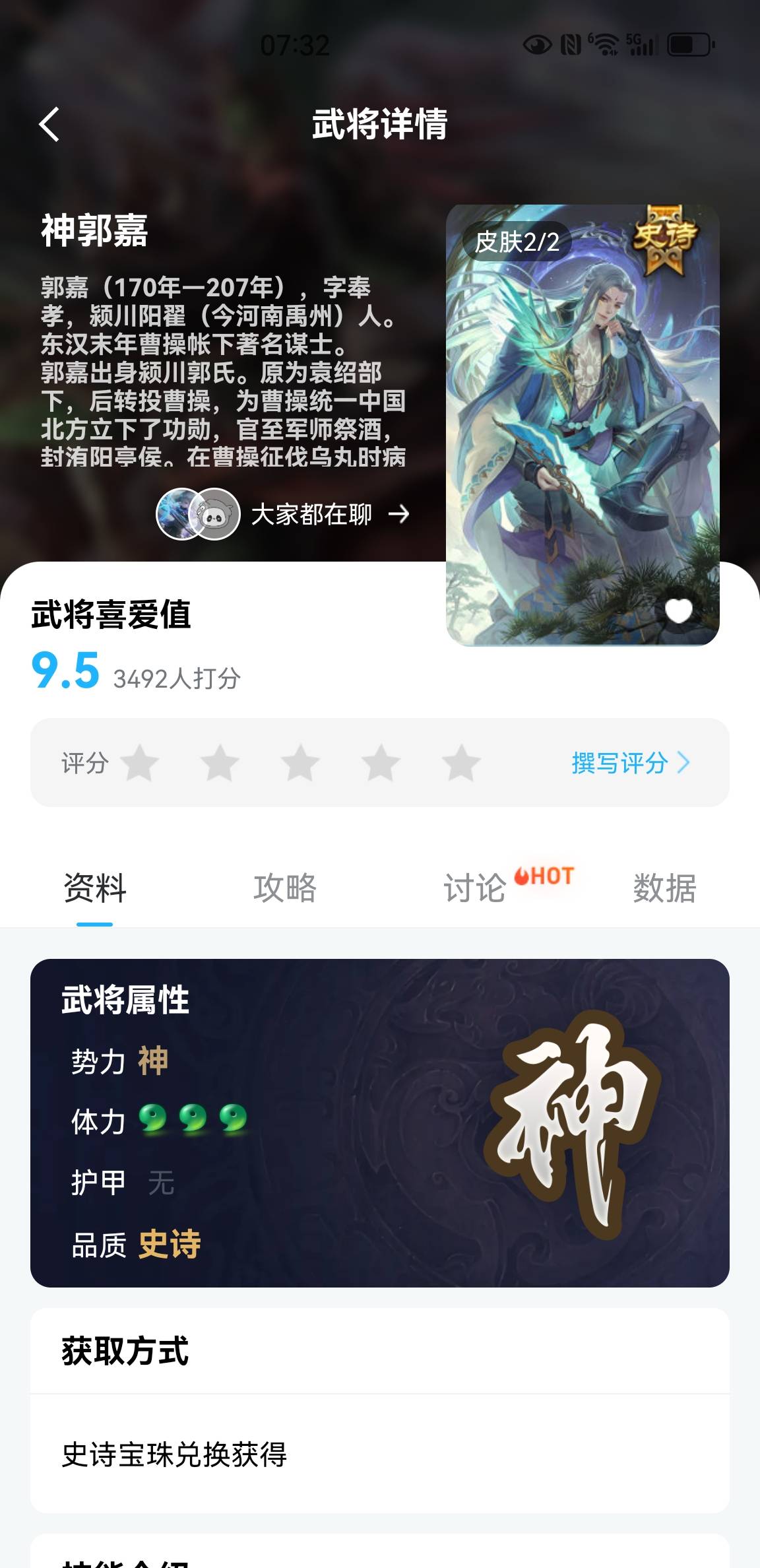This screenshot has width=760, height=1568.
Task: Give a five-star rating
Action: [x=460, y=763]
